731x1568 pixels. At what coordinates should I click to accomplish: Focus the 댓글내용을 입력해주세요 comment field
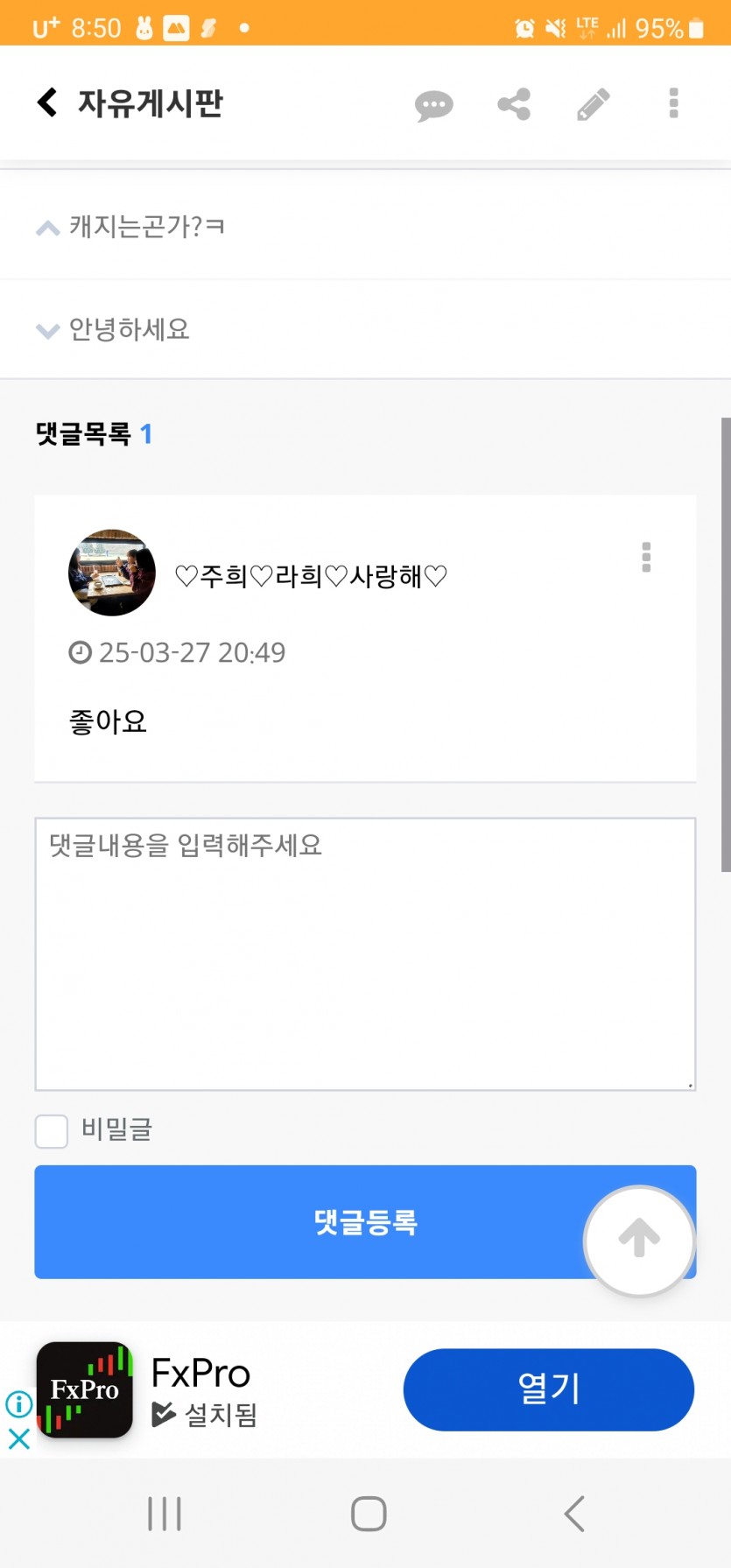(x=365, y=954)
